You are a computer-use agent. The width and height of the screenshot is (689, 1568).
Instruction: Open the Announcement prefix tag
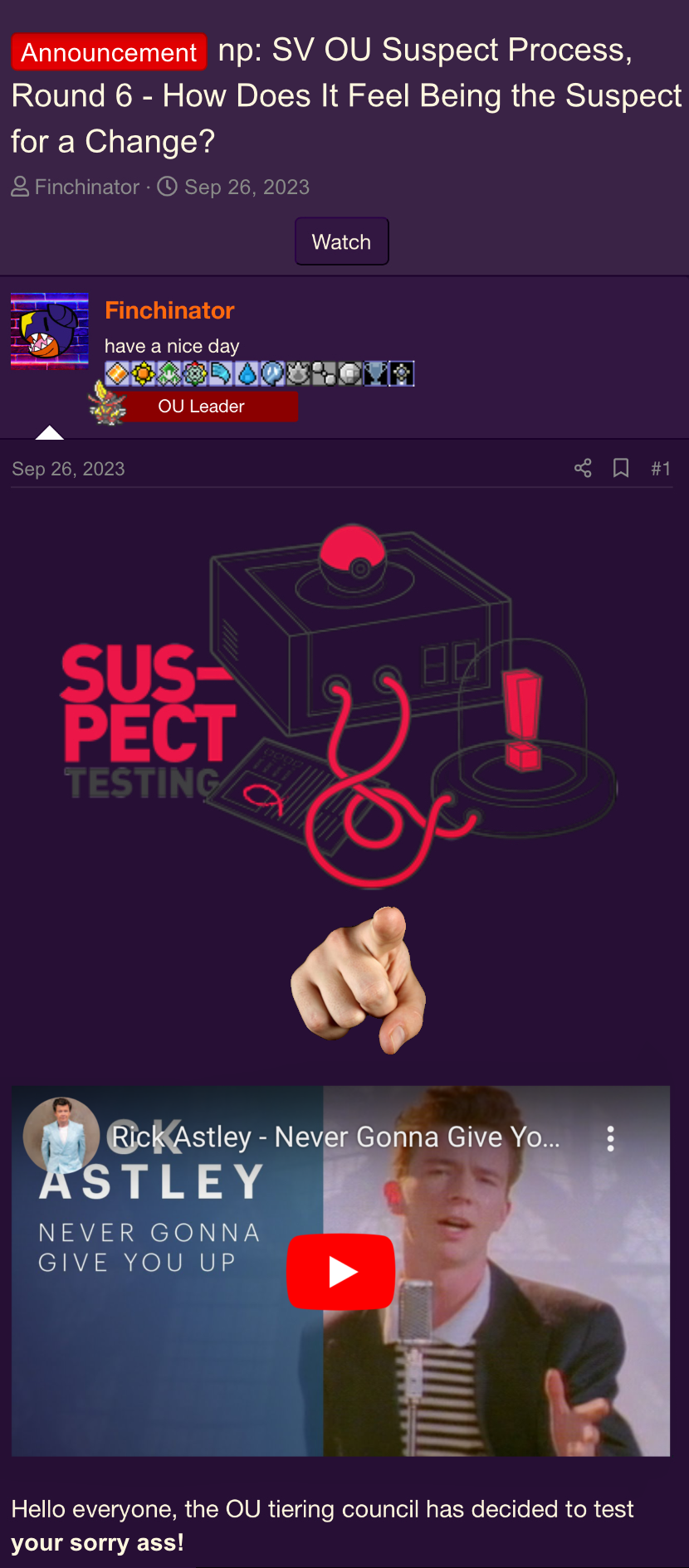(109, 52)
